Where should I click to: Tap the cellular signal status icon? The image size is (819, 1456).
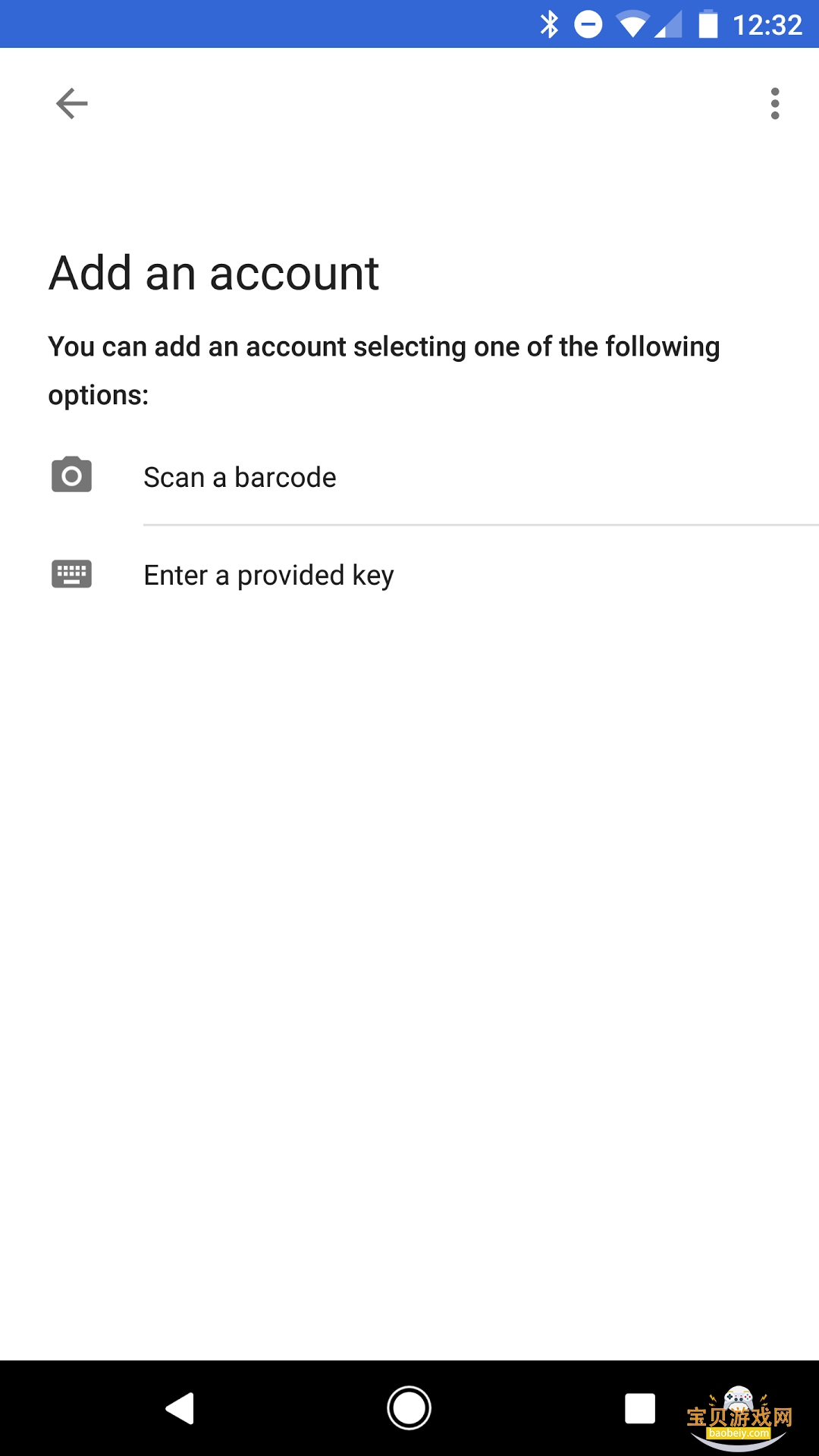pos(670,24)
